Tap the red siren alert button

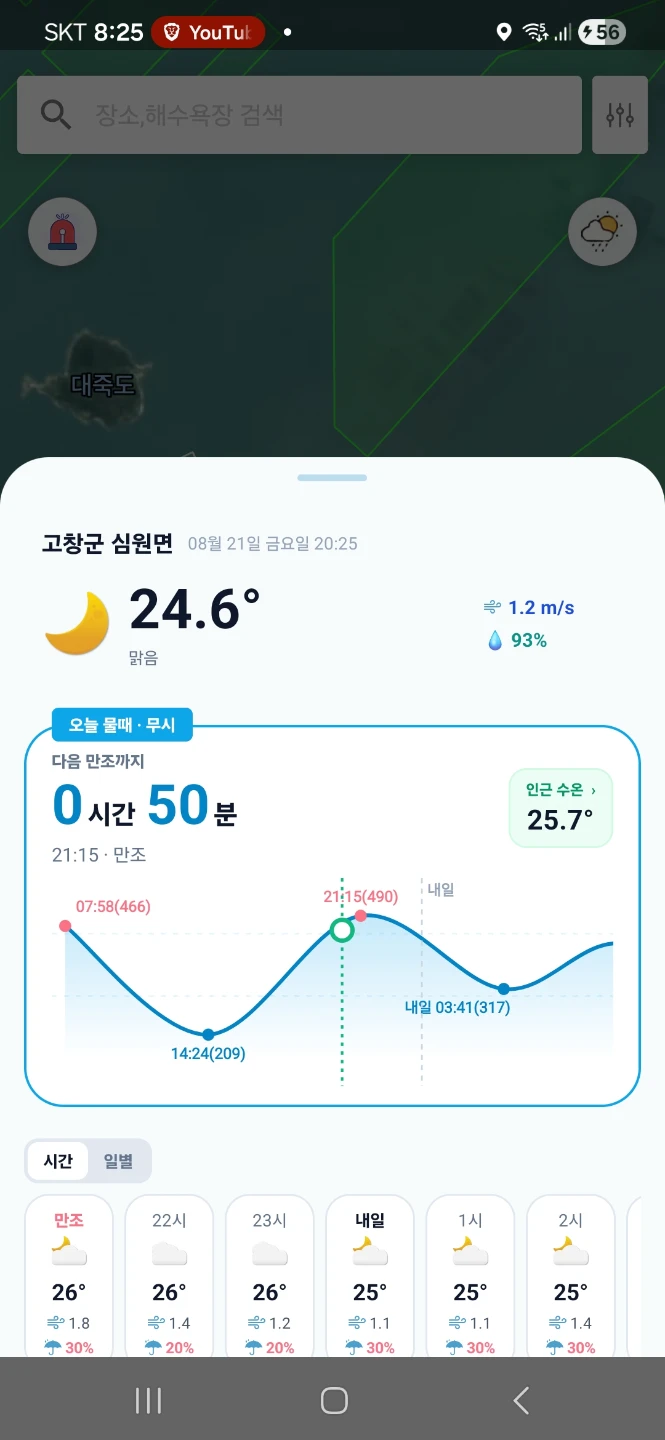63,232
